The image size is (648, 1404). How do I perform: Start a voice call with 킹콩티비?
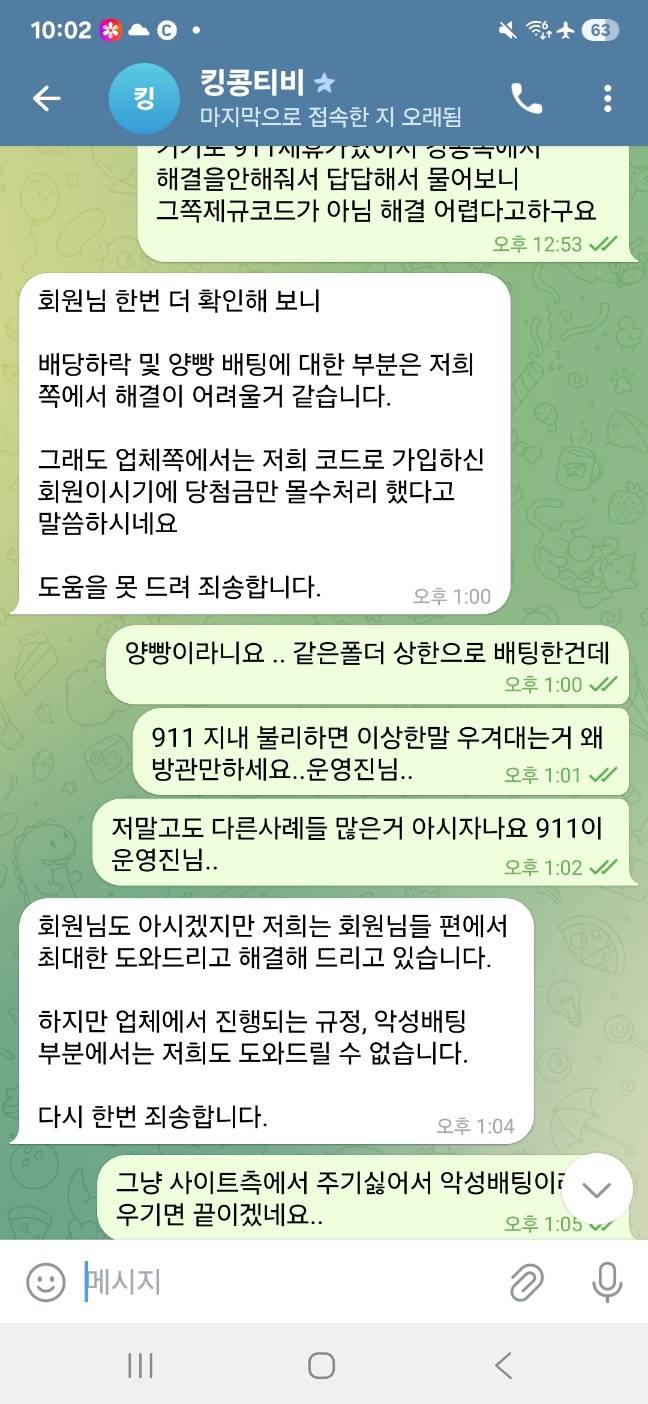[x=526, y=98]
